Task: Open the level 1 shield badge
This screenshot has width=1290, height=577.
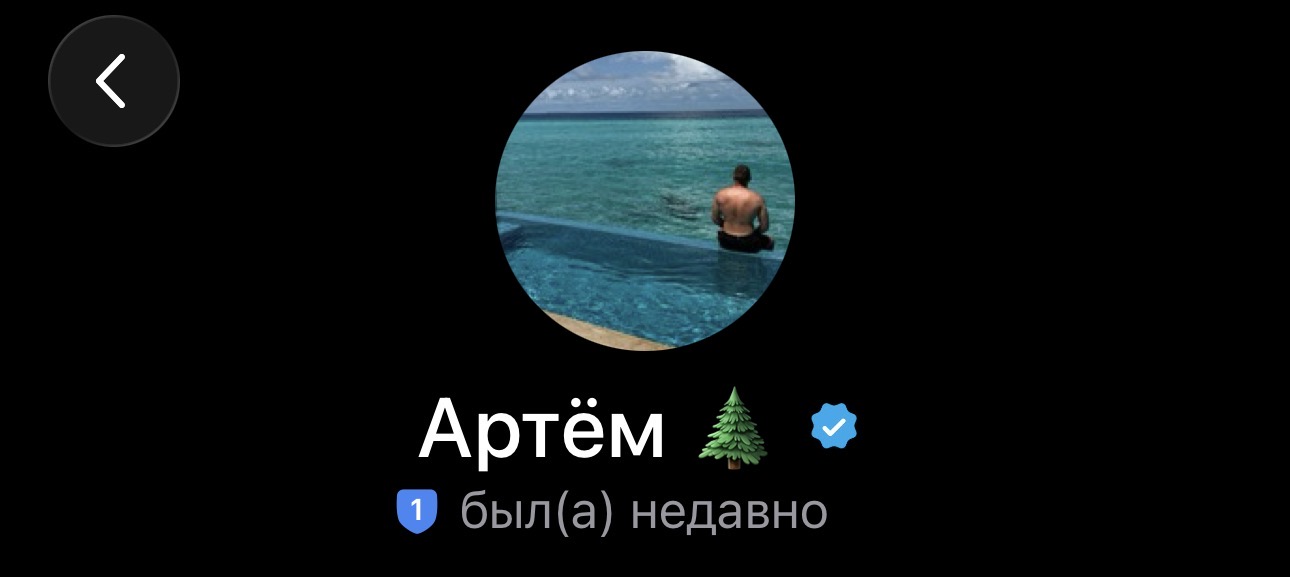Action: click(417, 512)
